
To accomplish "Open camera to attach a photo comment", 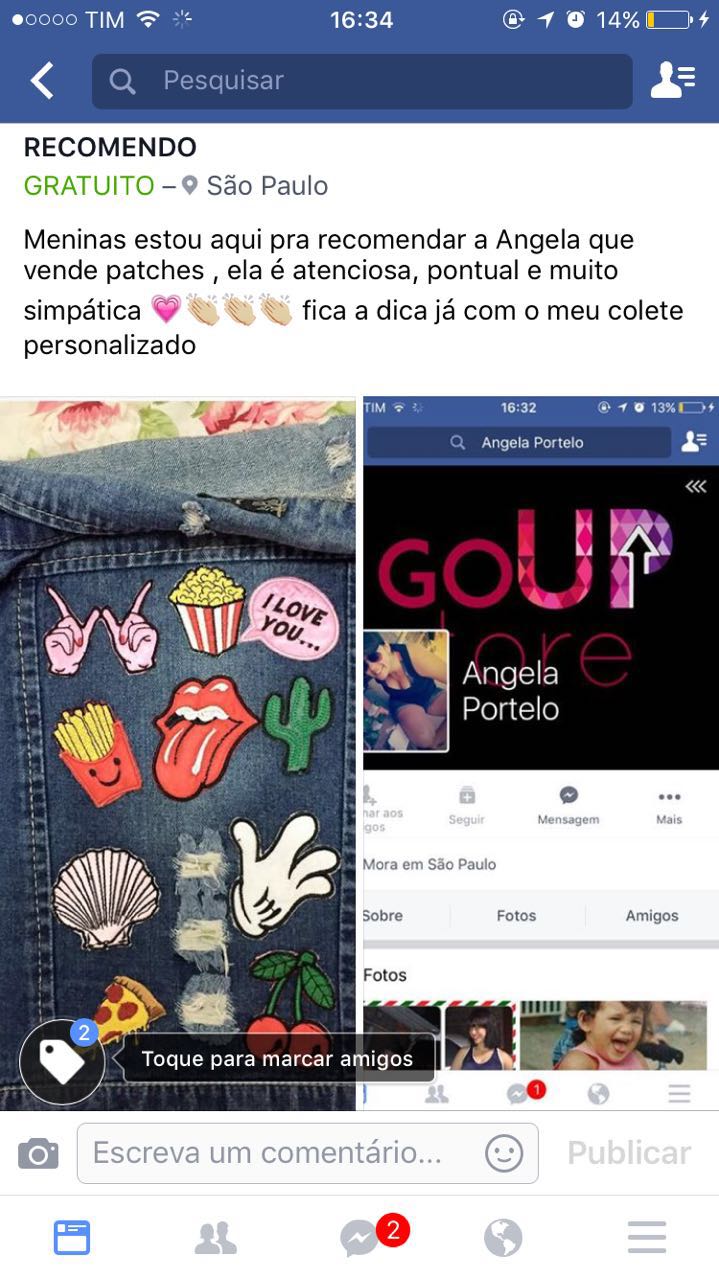I will click(38, 1154).
